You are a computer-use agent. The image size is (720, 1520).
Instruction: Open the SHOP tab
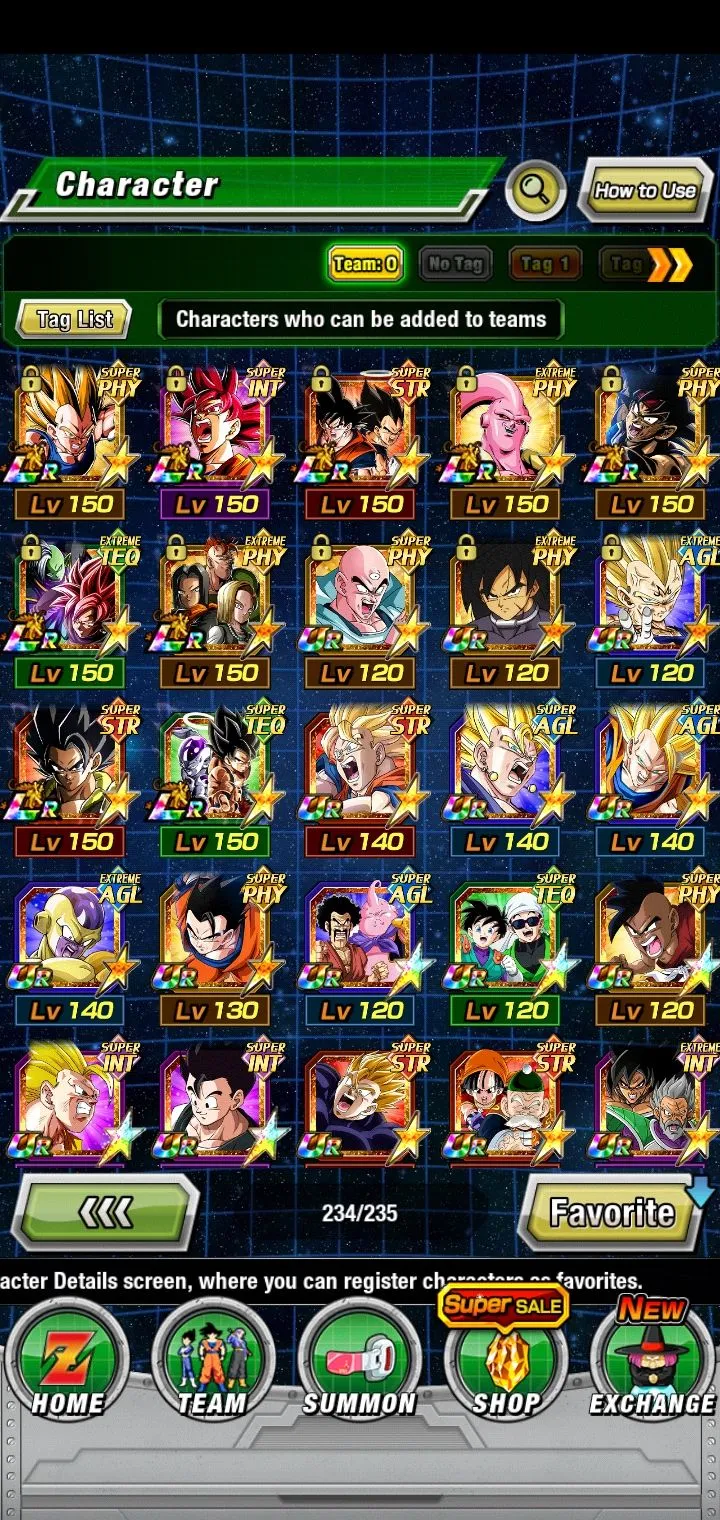tap(506, 1362)
